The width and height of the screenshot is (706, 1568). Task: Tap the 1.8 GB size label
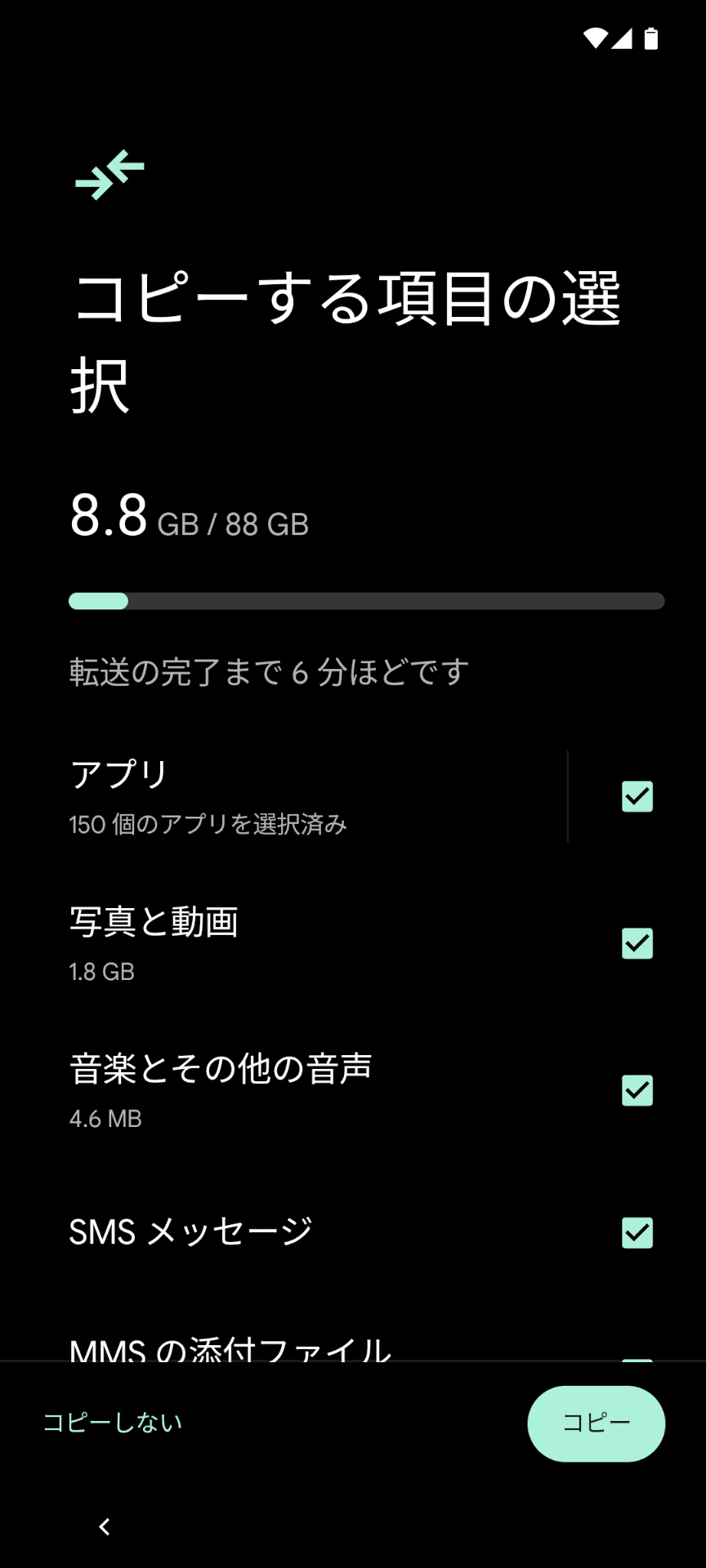(x=102, y=971)
